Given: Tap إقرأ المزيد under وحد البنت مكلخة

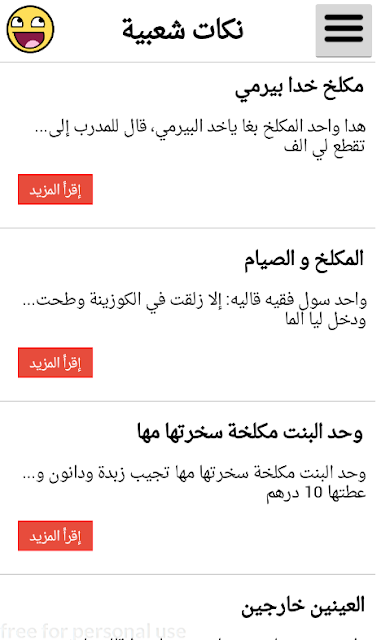Looking at the screenshot, I should click(55, 536).
